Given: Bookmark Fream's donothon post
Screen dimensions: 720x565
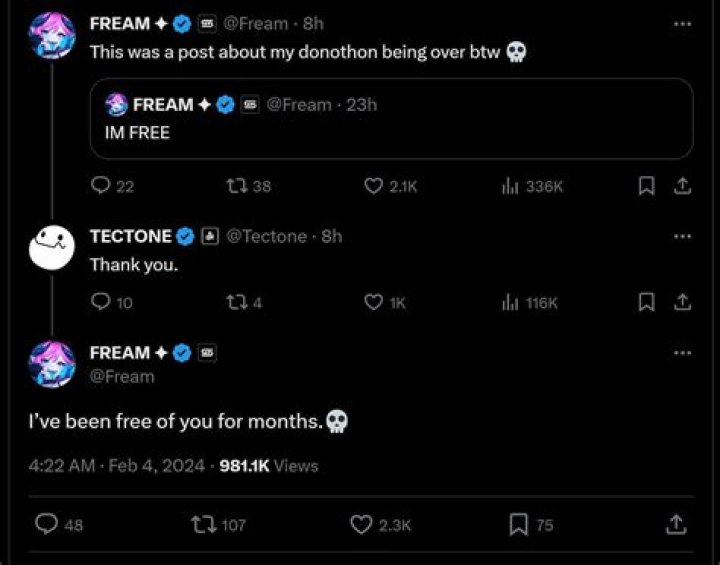Looking at the screenshot, I should point(647,186).
